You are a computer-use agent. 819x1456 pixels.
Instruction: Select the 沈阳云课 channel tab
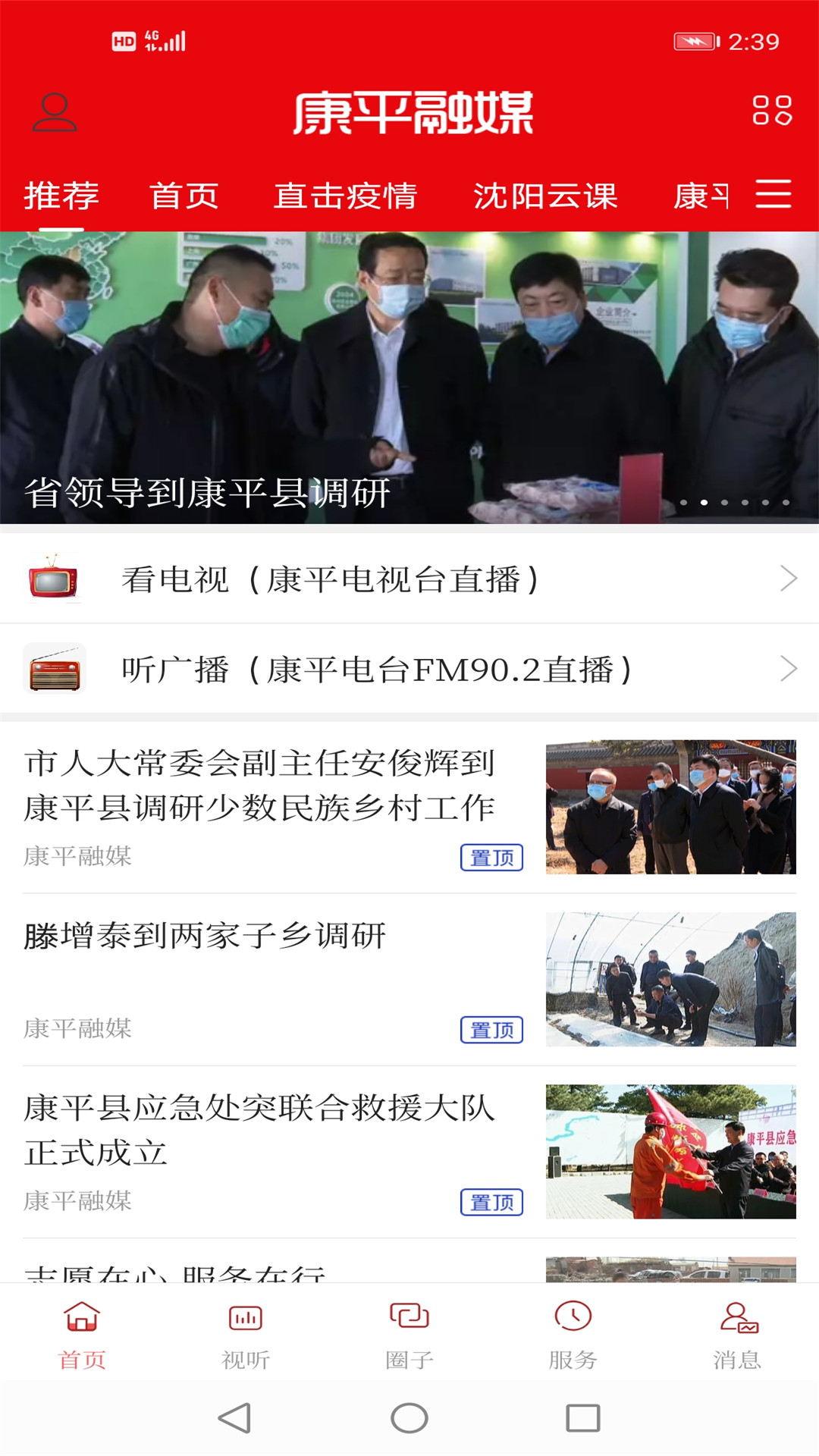pyautogui.click(x=544, y=196)
